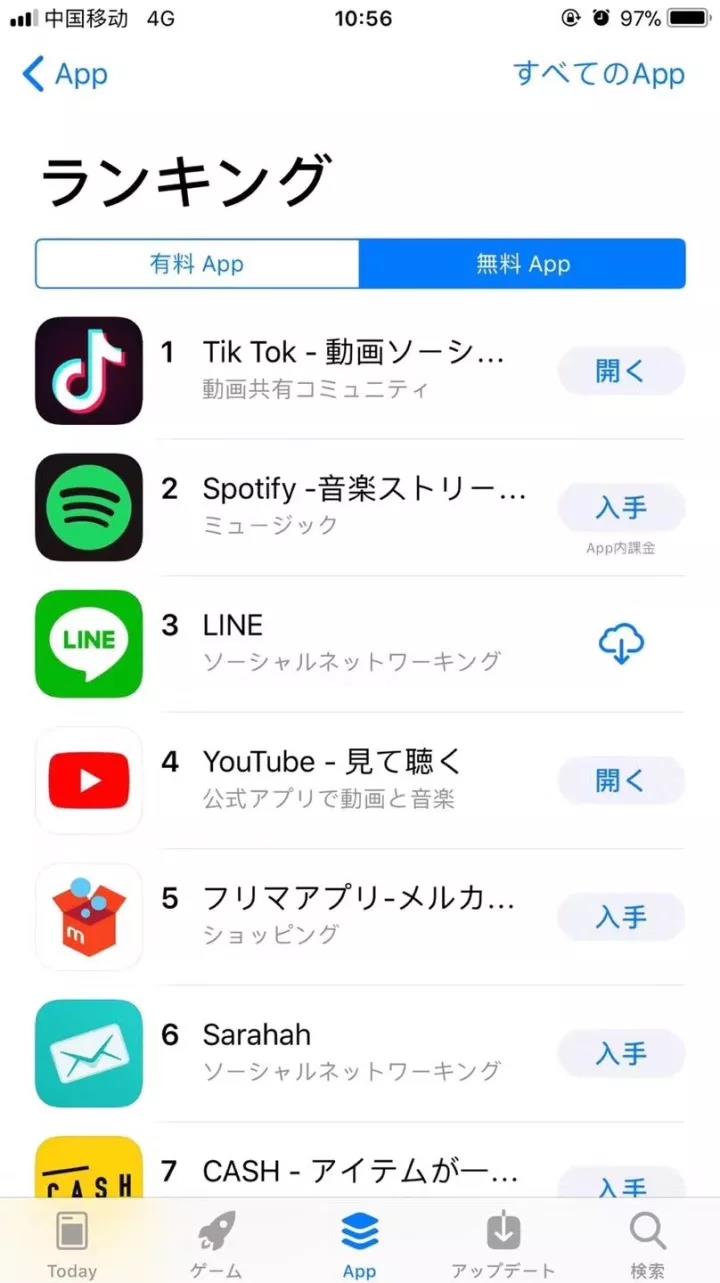Viewport: 720px width, 1283px height.
Task: Go to the ゲーム tab
Action: pos(216,1243)
